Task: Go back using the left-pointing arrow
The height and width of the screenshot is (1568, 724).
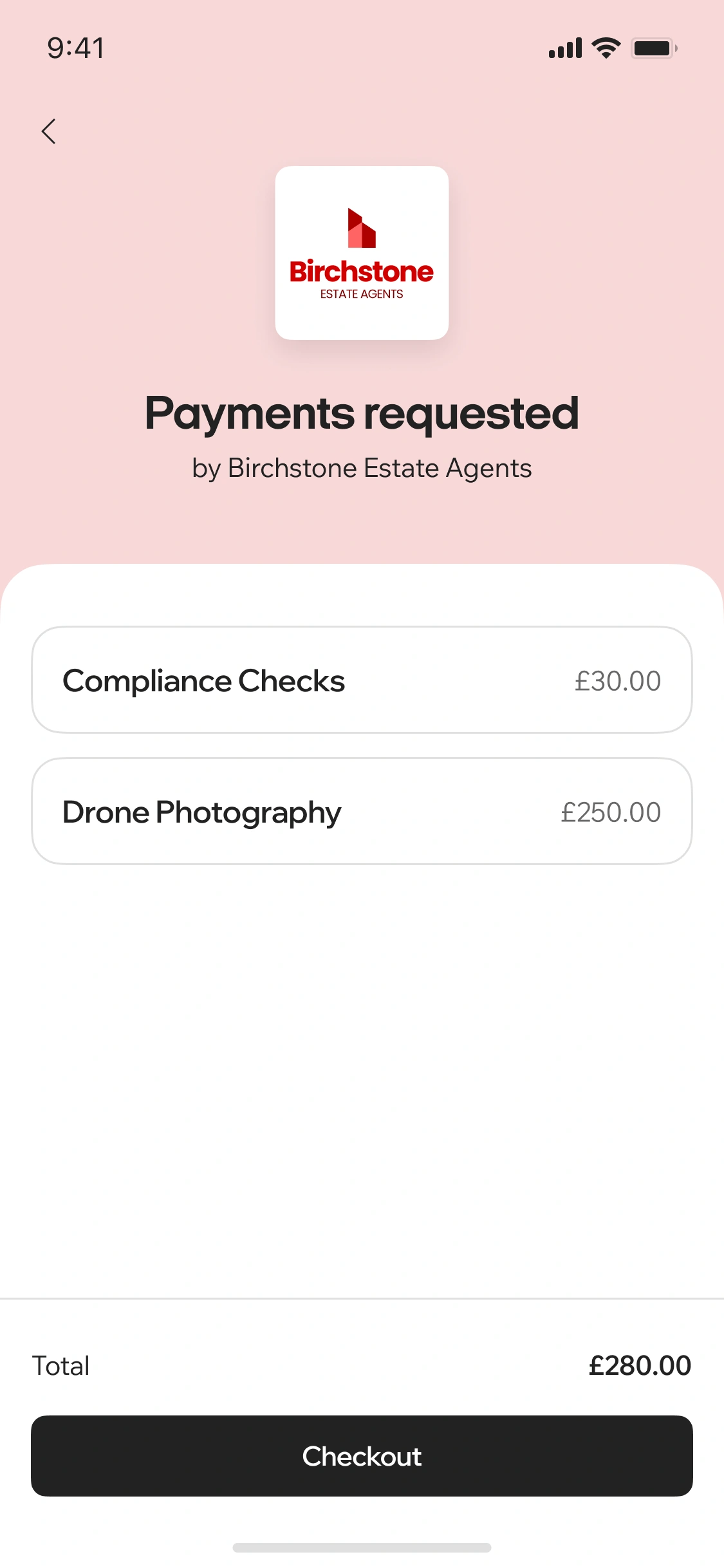Action: (49, 131)
